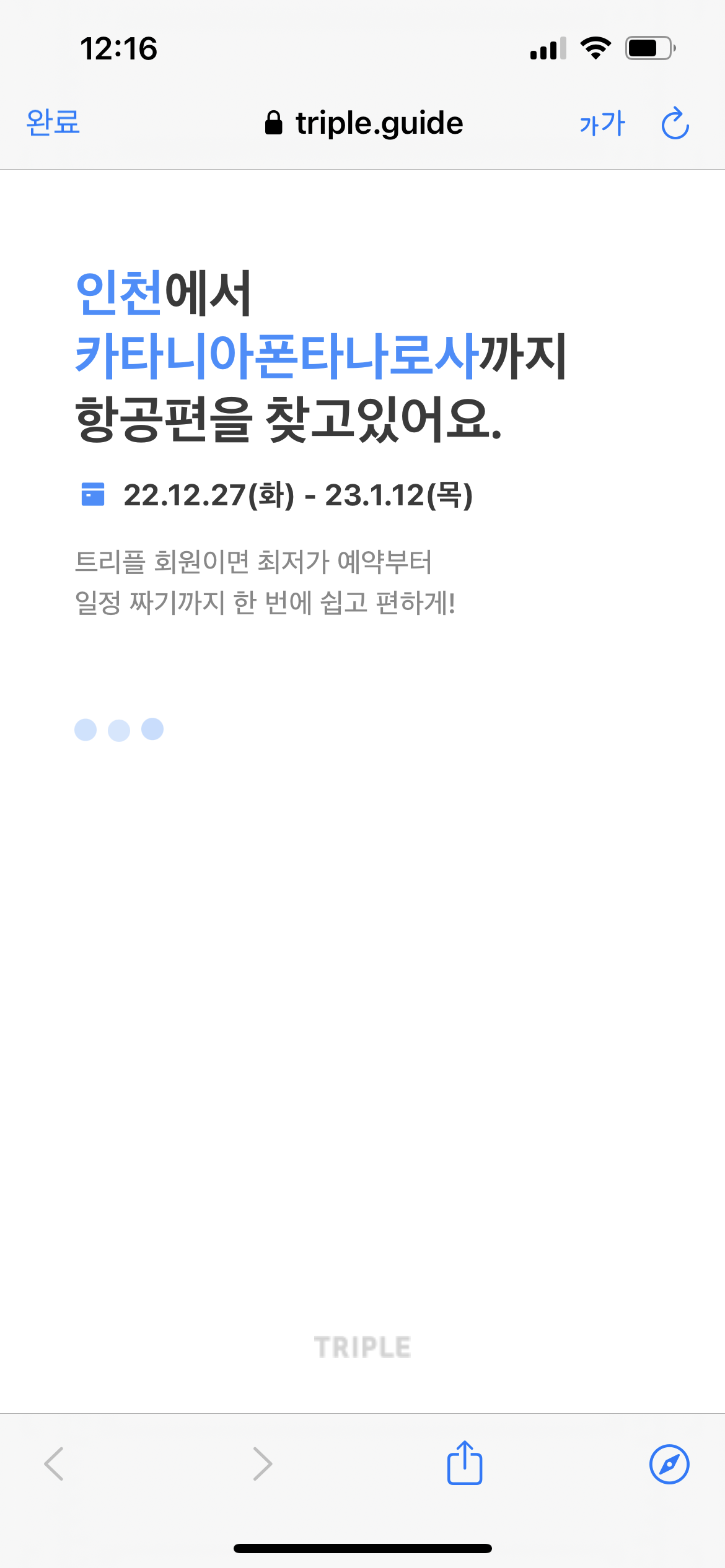
Task: Tap the triple.guide address bar
Action: point(378,122)
